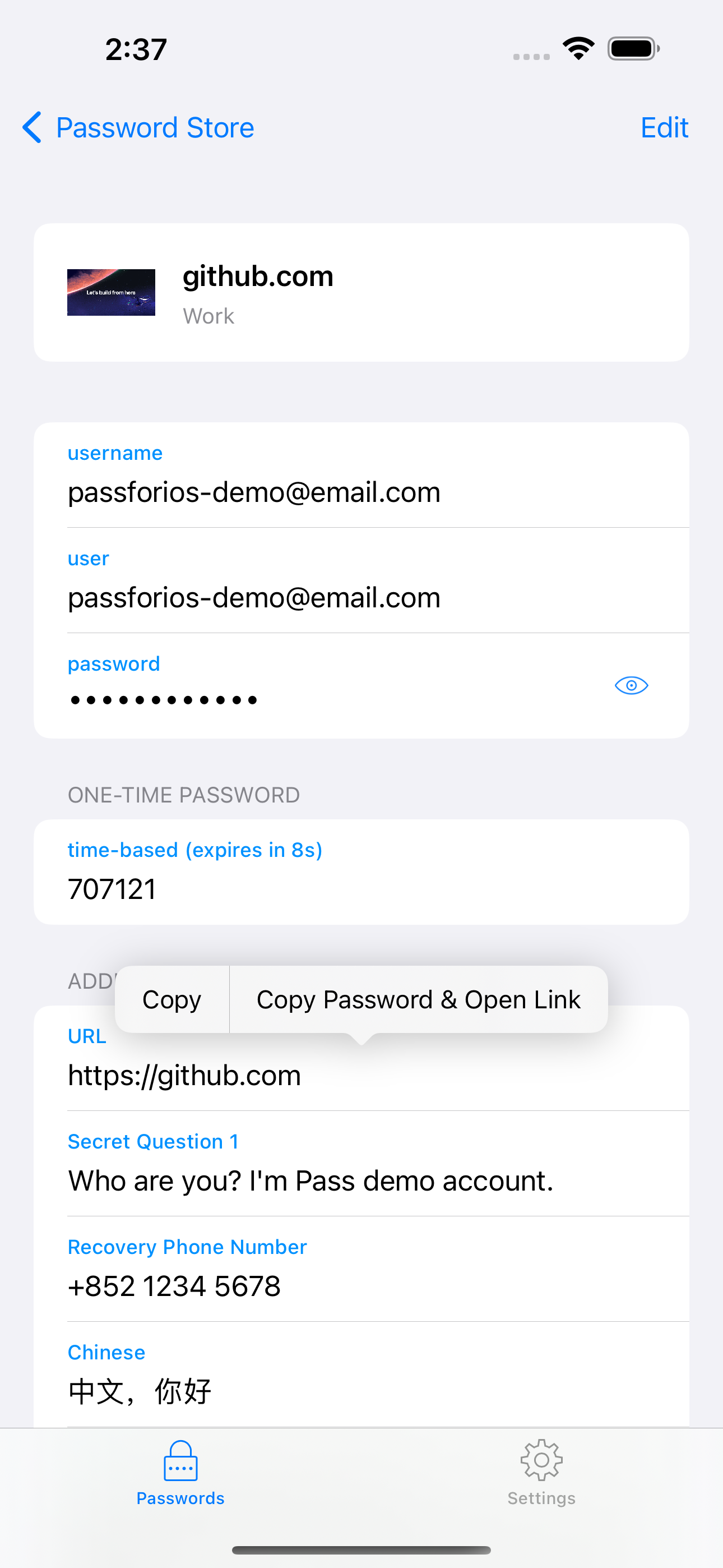
Task: Choose Copy in the popup menu
Action: (172, 999)
